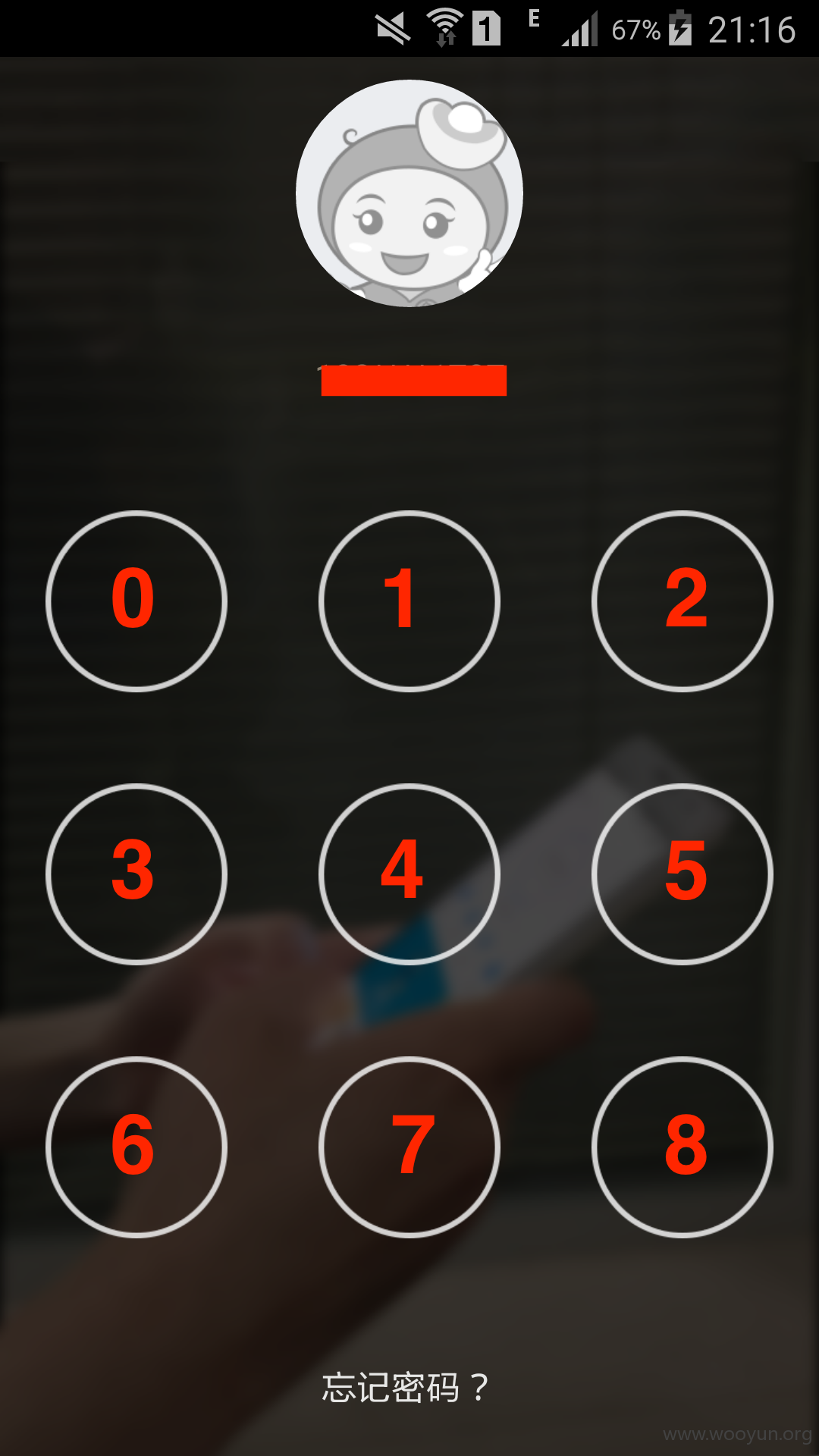Tap the lock pattern circle numbered 6

click(136, 1147)
